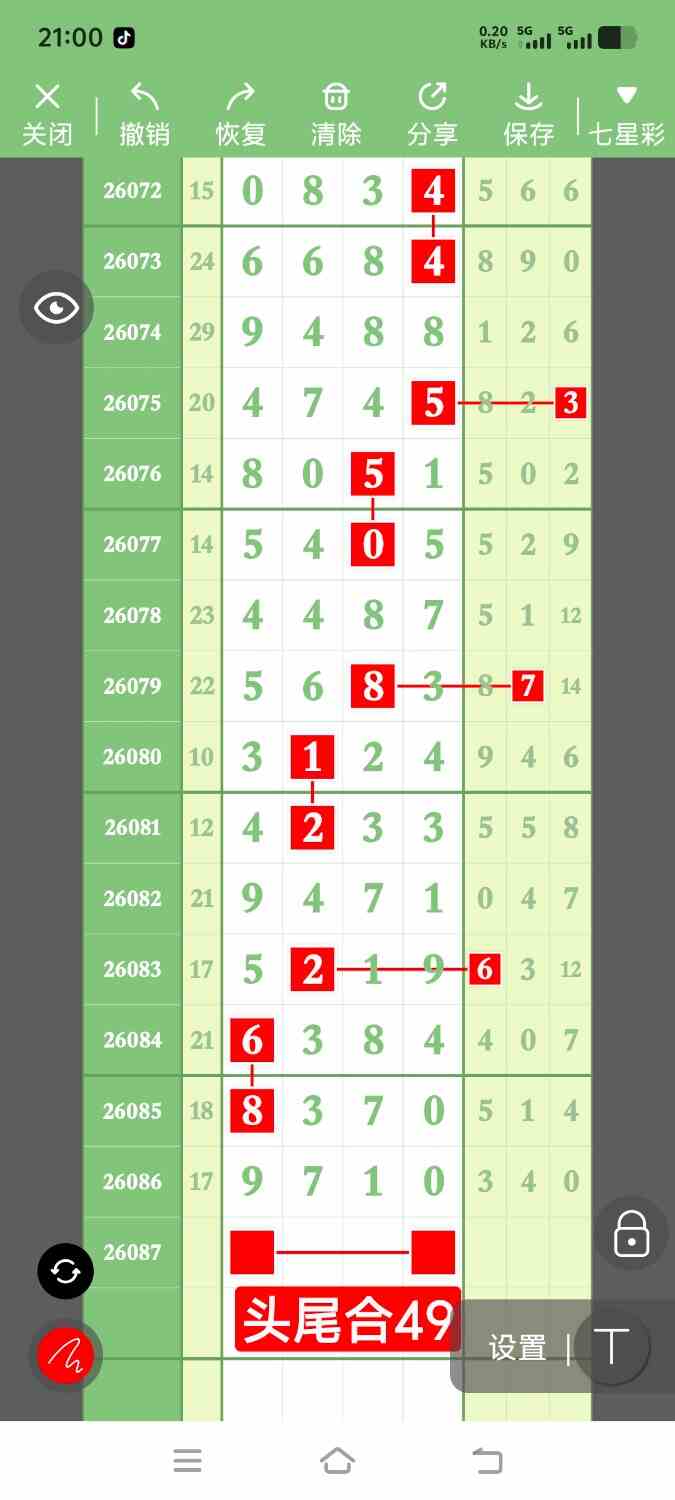Toggle the eye visibility button
Image resolution: width=675 pixels, height=1500 pixels.
[x=56, y=308]
